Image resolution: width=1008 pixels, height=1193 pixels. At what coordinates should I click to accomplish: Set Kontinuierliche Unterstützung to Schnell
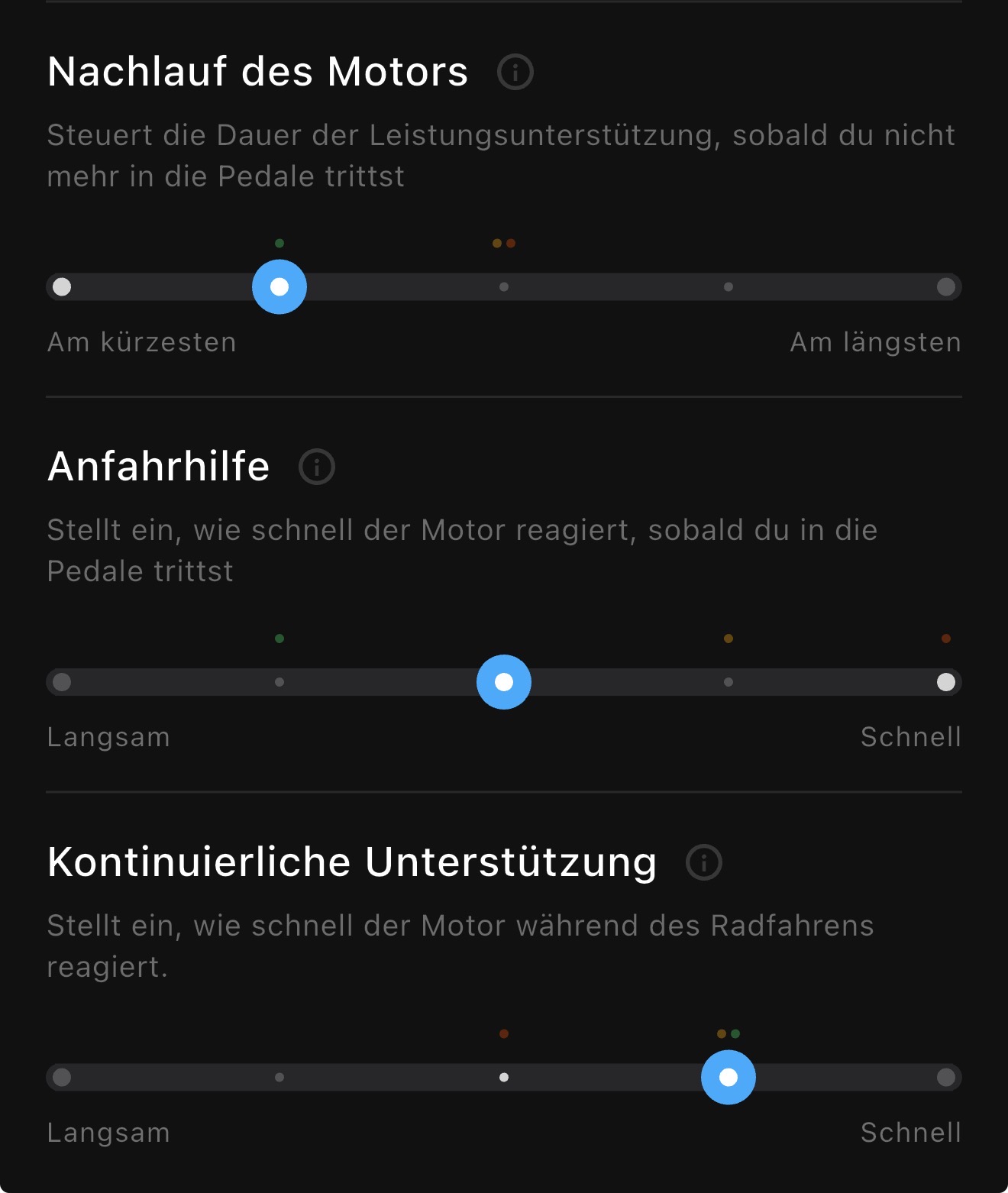pos(945,1078)
